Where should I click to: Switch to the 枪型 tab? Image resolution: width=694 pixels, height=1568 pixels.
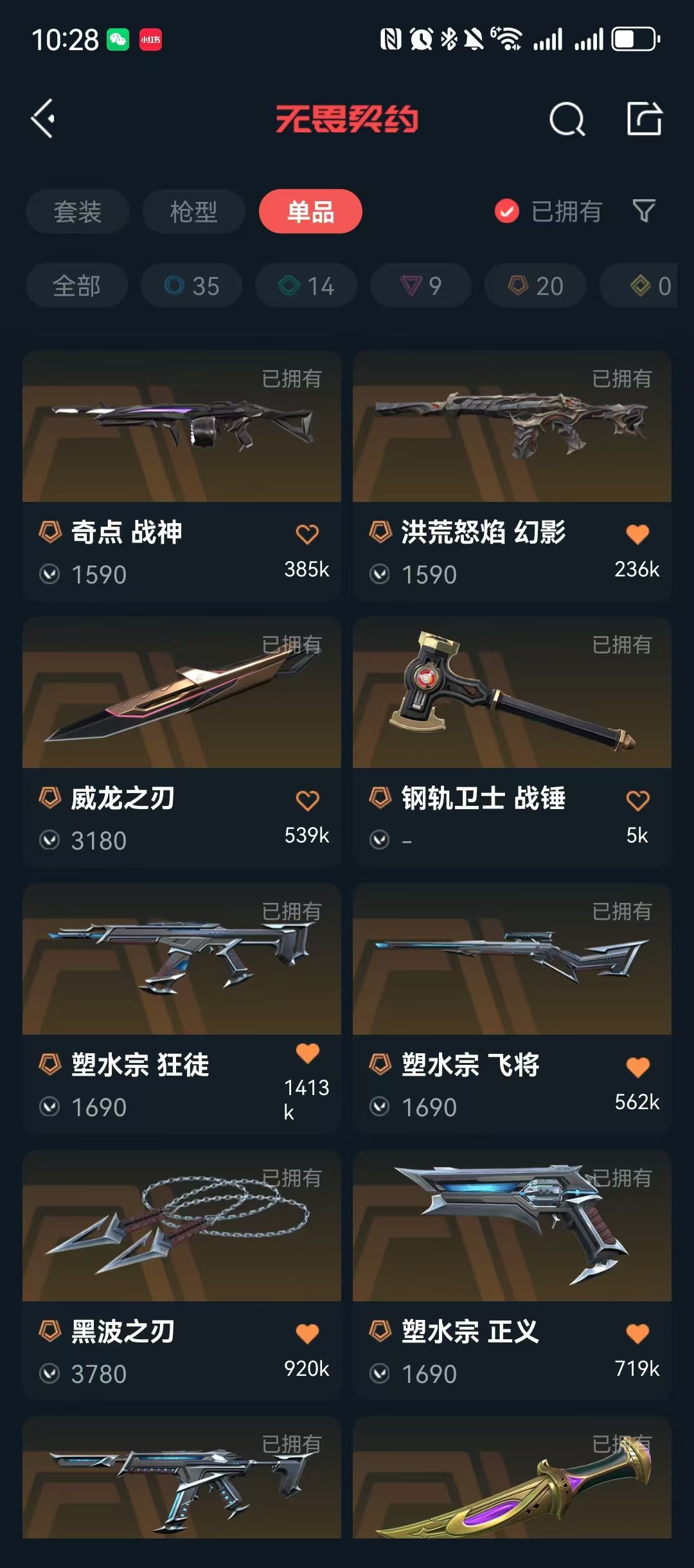[x=194, y=211]
